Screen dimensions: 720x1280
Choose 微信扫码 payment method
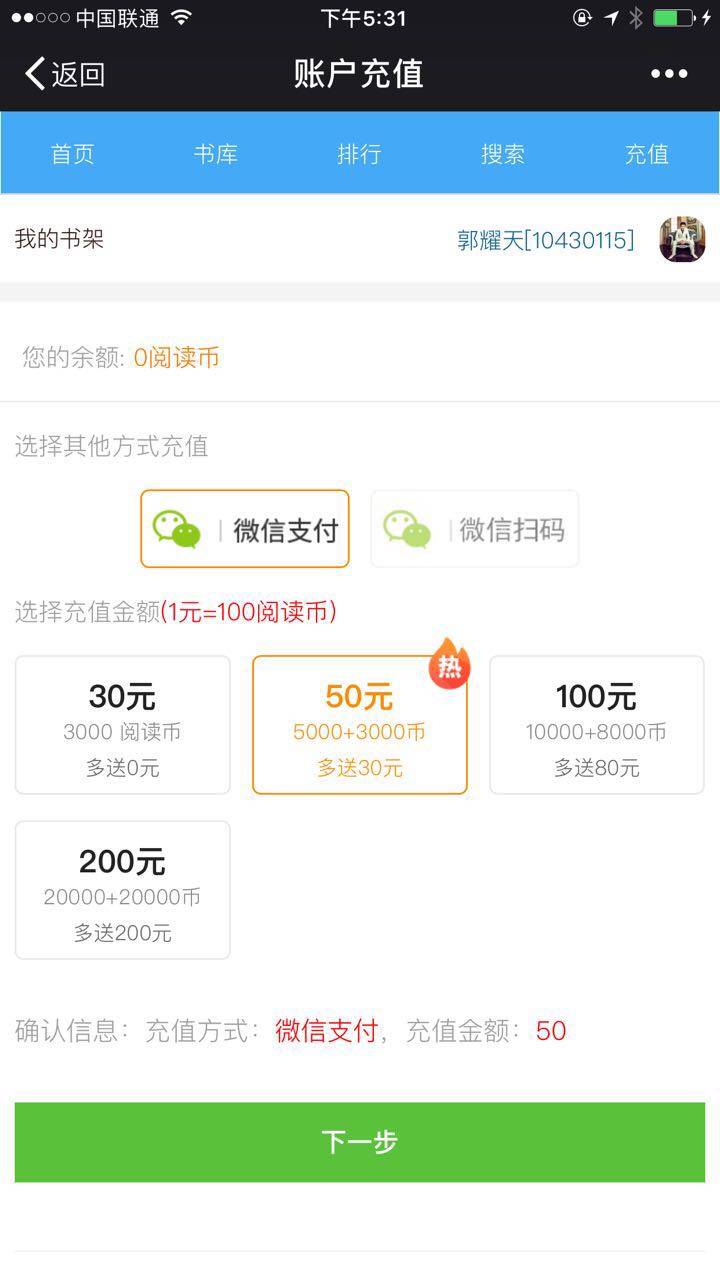pos(475,529)
